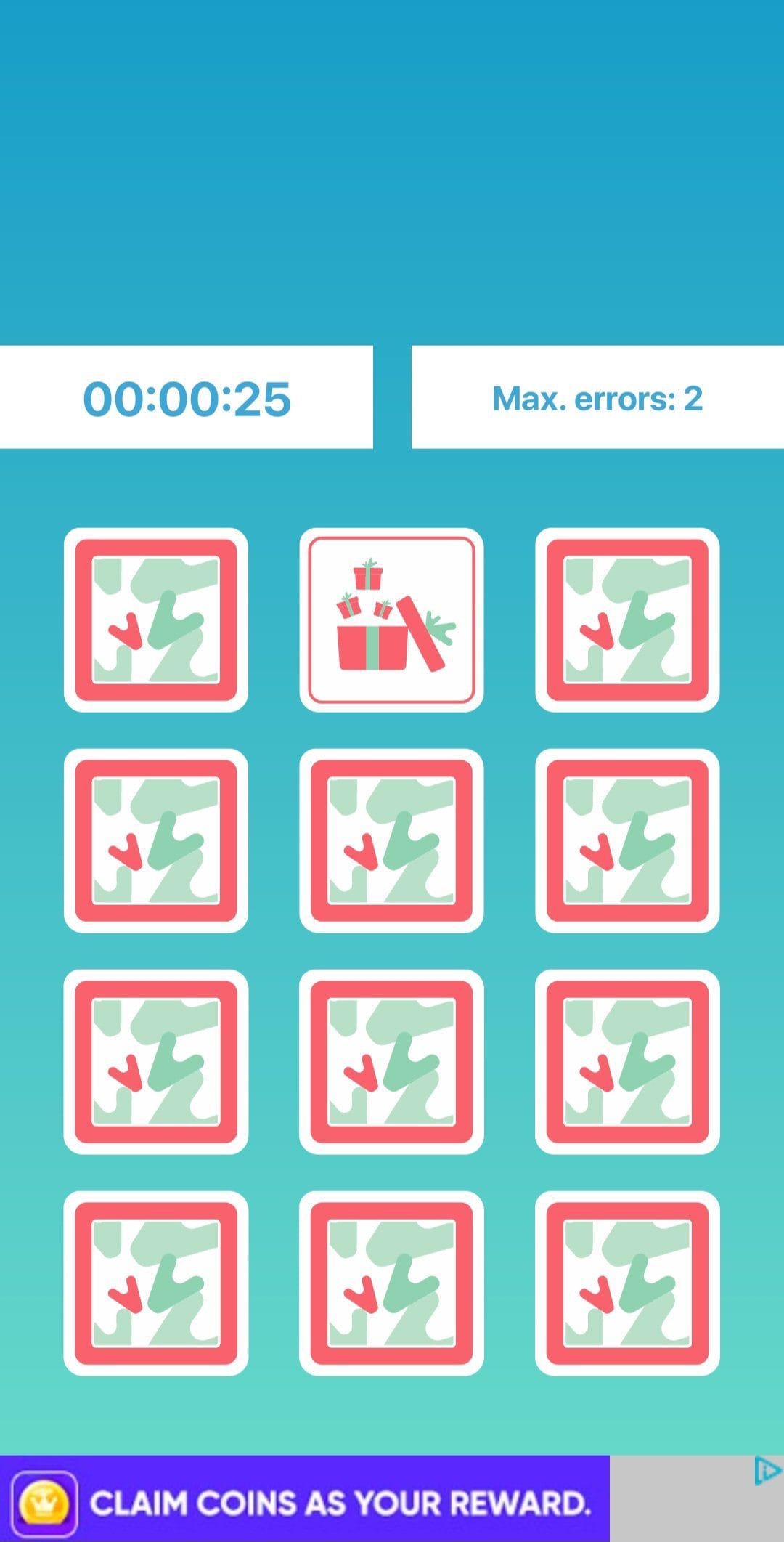
Task: Flip the left card in the second row
Action: 156,840
